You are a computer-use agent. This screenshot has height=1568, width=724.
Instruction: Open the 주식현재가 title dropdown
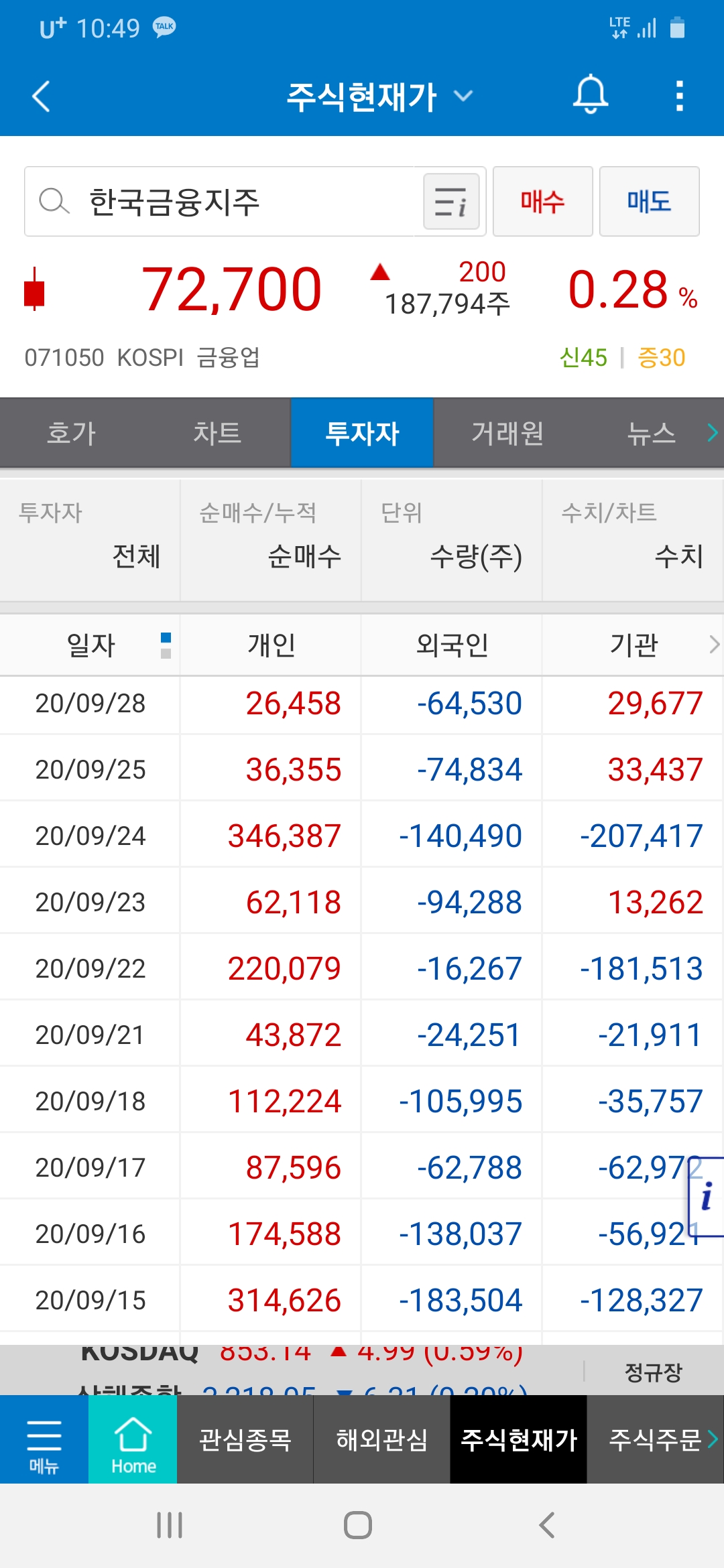click(379, 96)
